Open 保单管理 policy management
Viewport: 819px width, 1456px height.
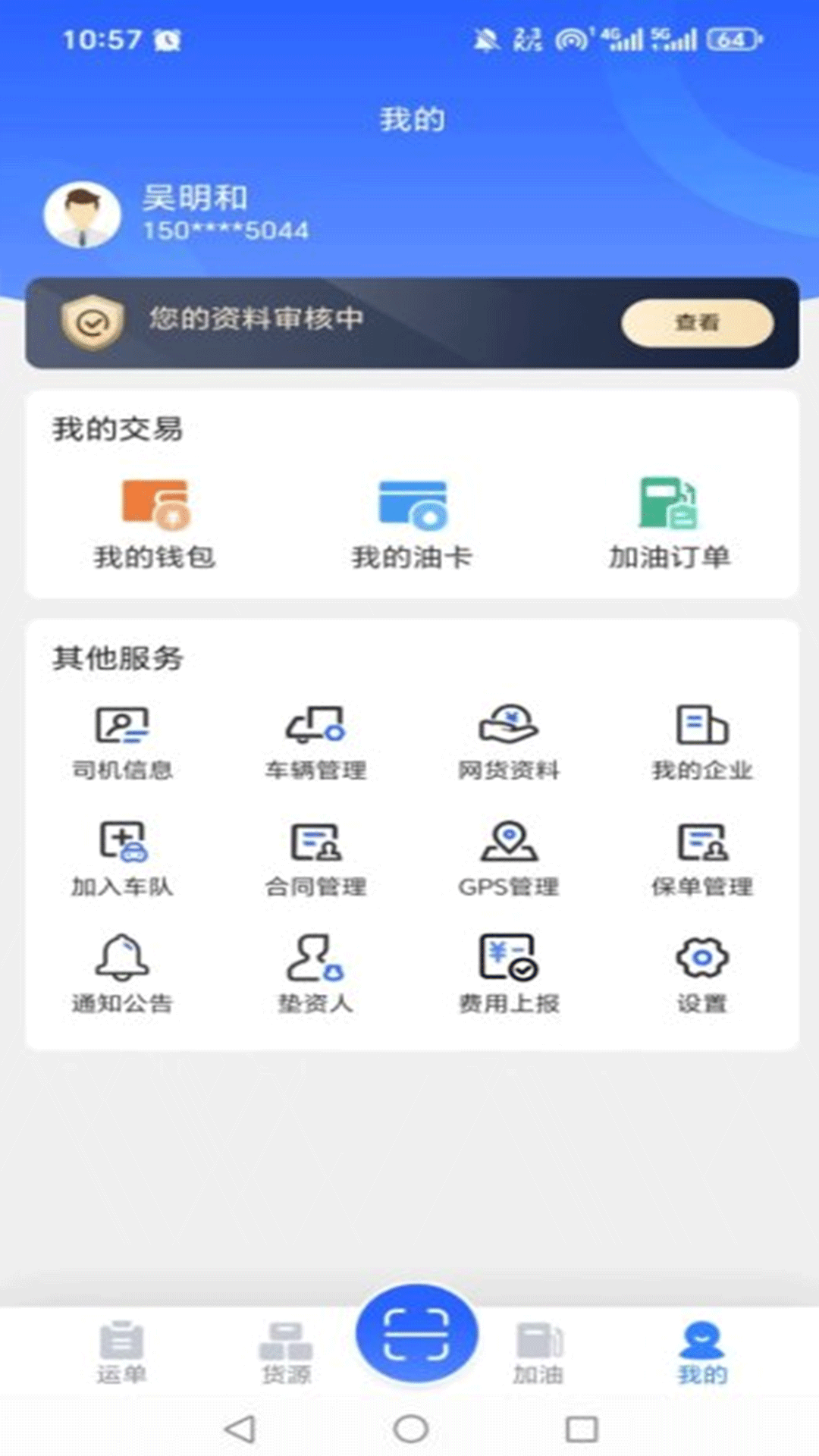tap(703, 858)
